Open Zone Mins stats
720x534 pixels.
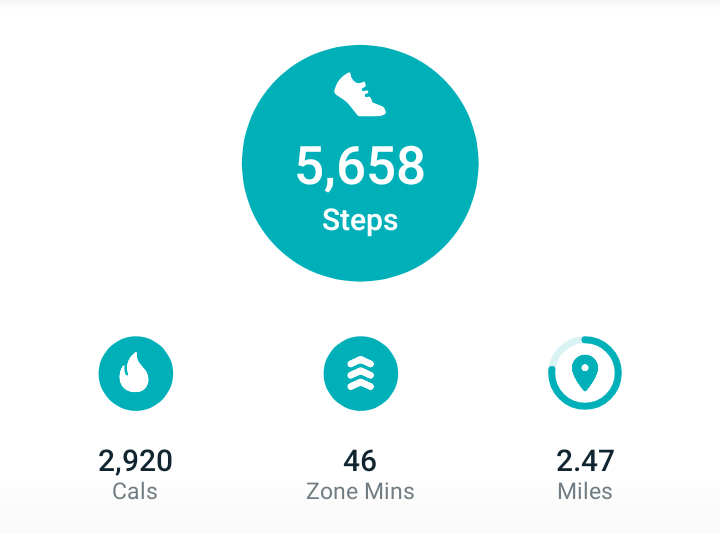[360, 374]
